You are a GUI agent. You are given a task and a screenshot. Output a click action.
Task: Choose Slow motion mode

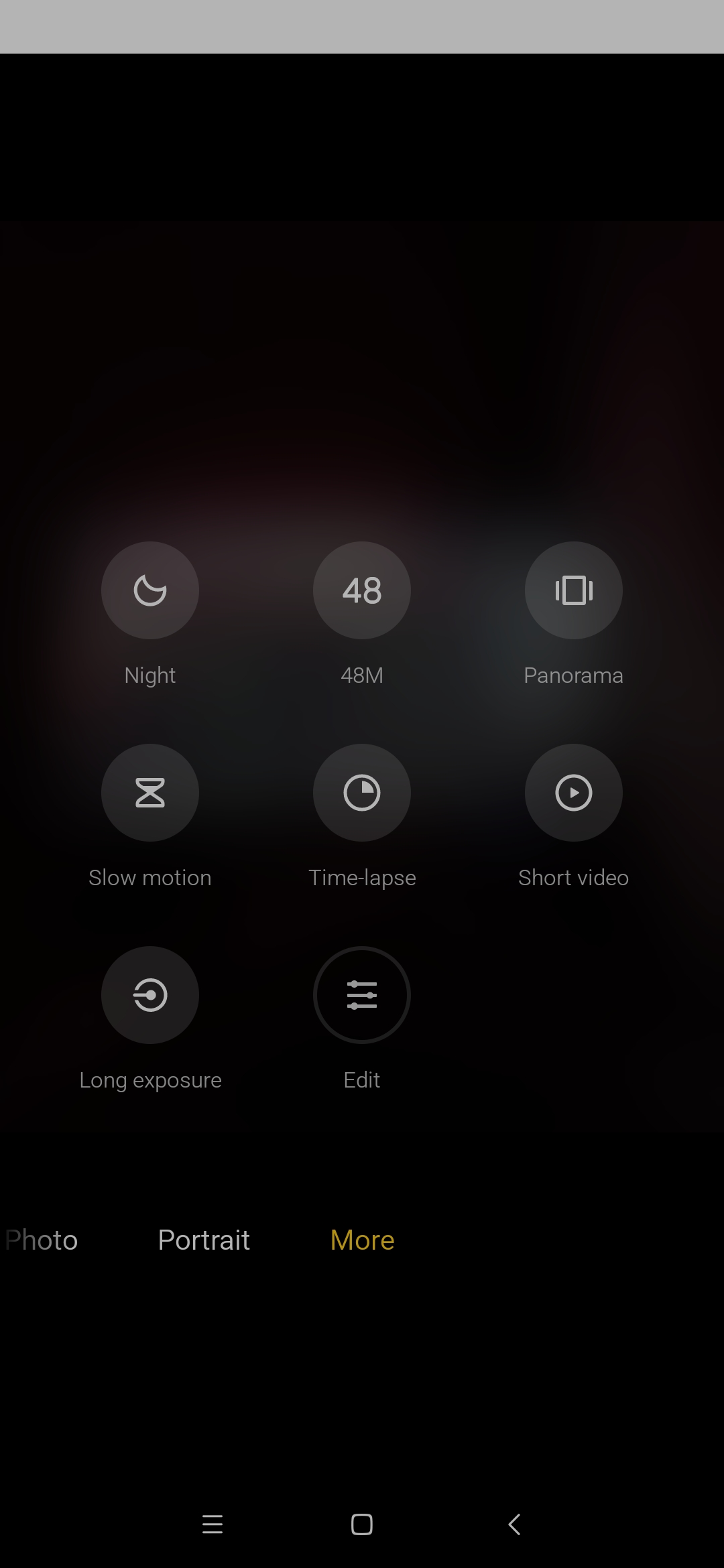(149, 793)
